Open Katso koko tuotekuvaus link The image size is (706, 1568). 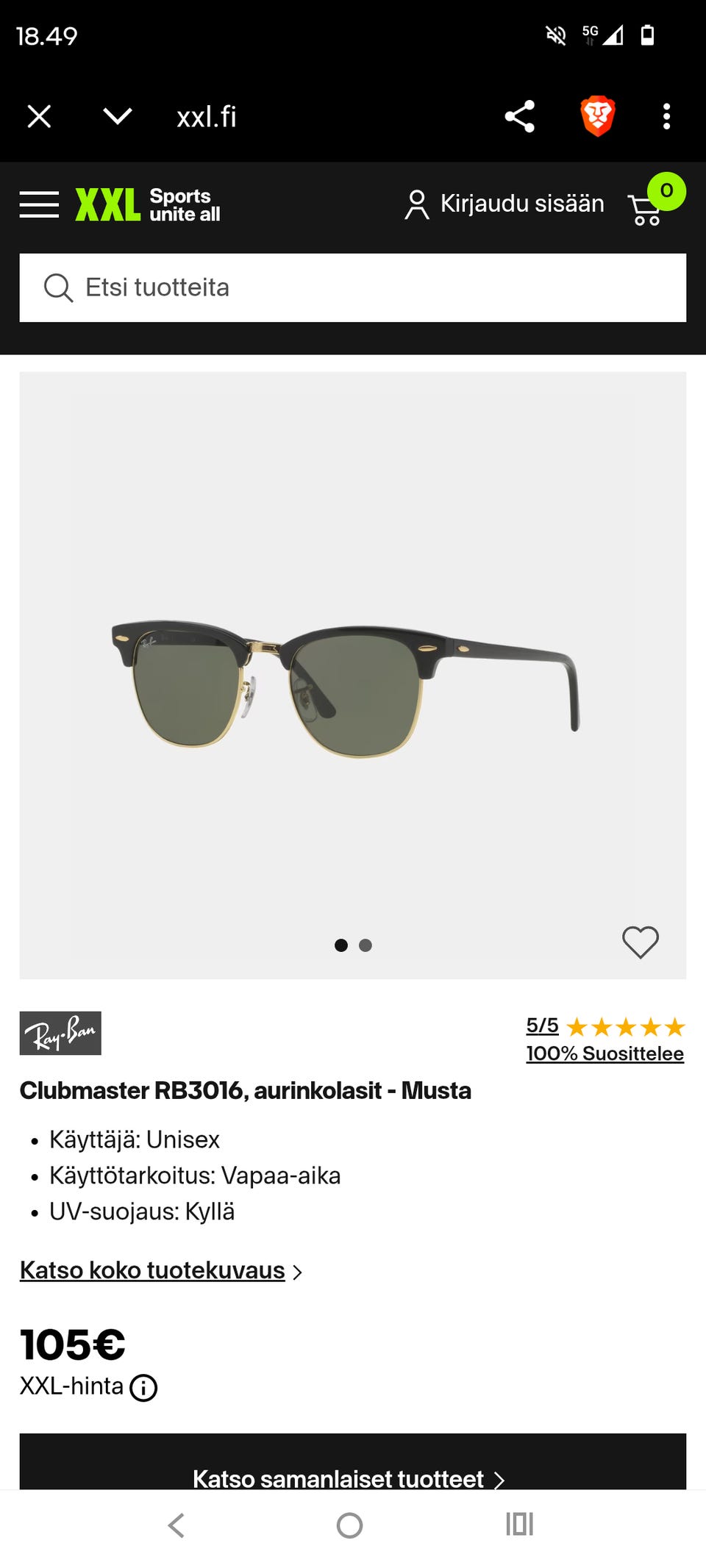pyautogui.click(x=152, y=1270)
